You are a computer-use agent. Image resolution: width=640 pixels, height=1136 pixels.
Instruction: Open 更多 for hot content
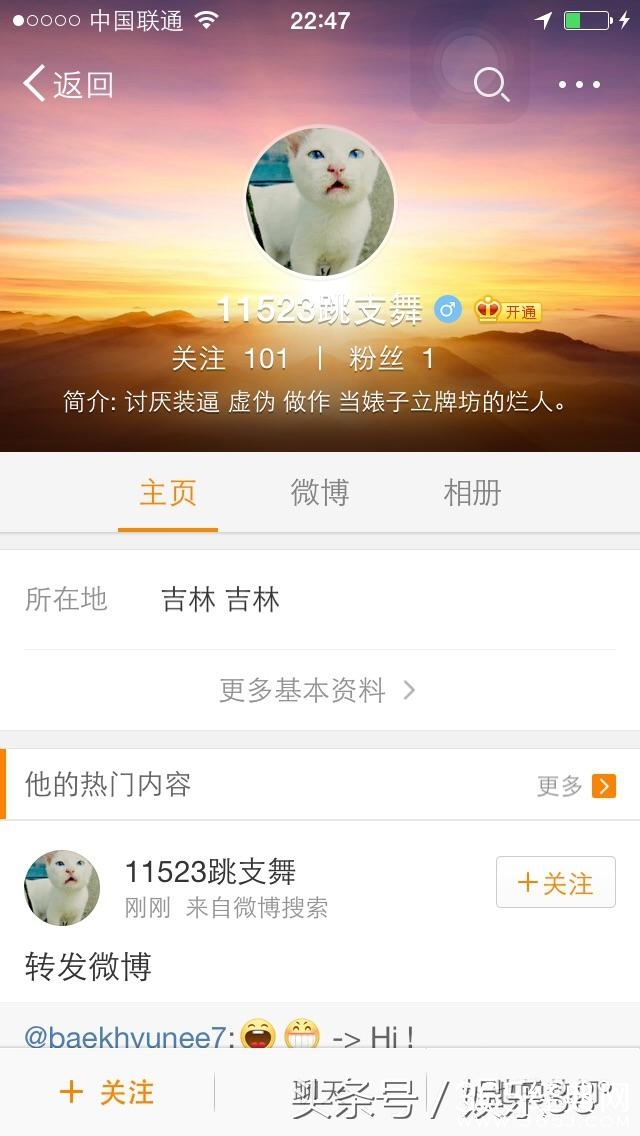[576, 785]
